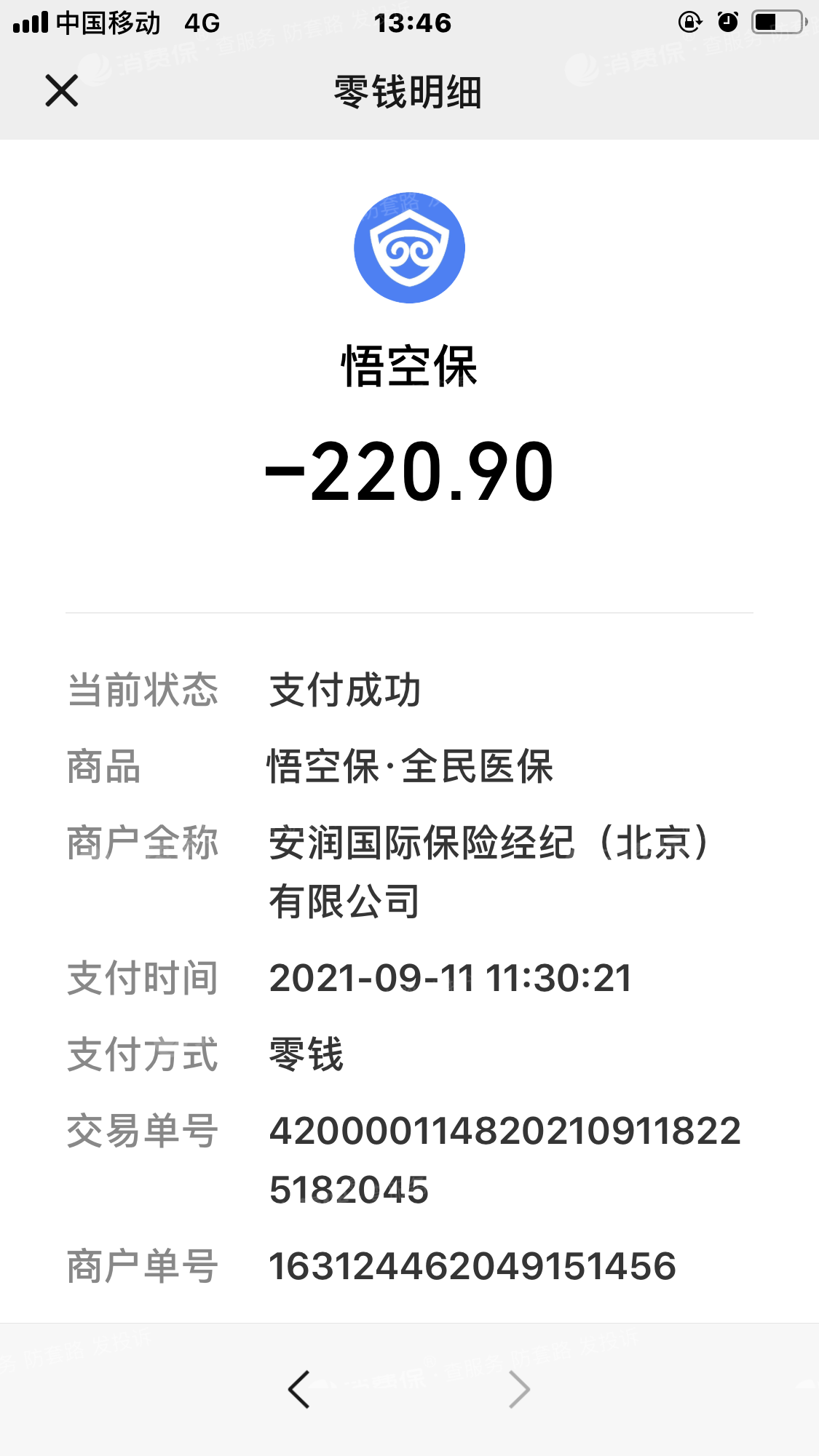
Task: Select the 商户单号 merchant order number
Action: click(473, 1267)
